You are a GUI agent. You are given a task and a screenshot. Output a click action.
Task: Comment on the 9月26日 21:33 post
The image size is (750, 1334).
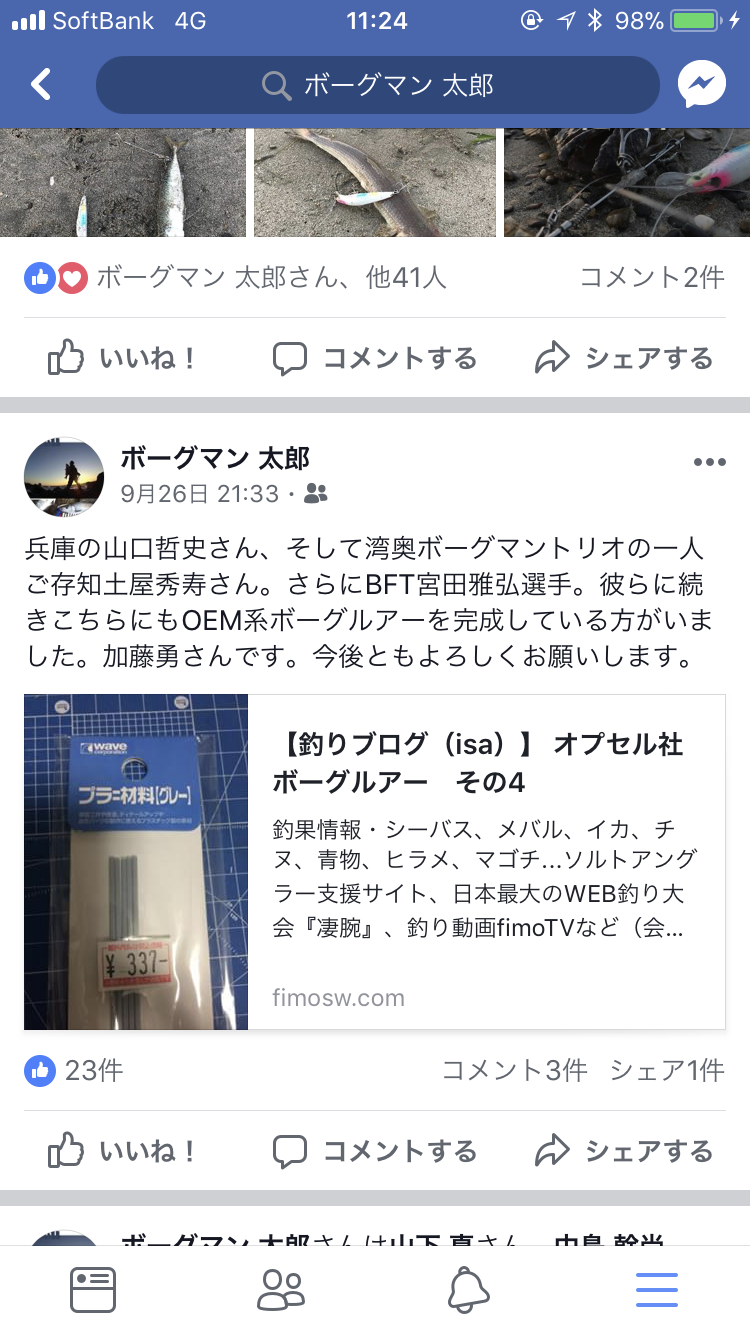point(375,1151)
